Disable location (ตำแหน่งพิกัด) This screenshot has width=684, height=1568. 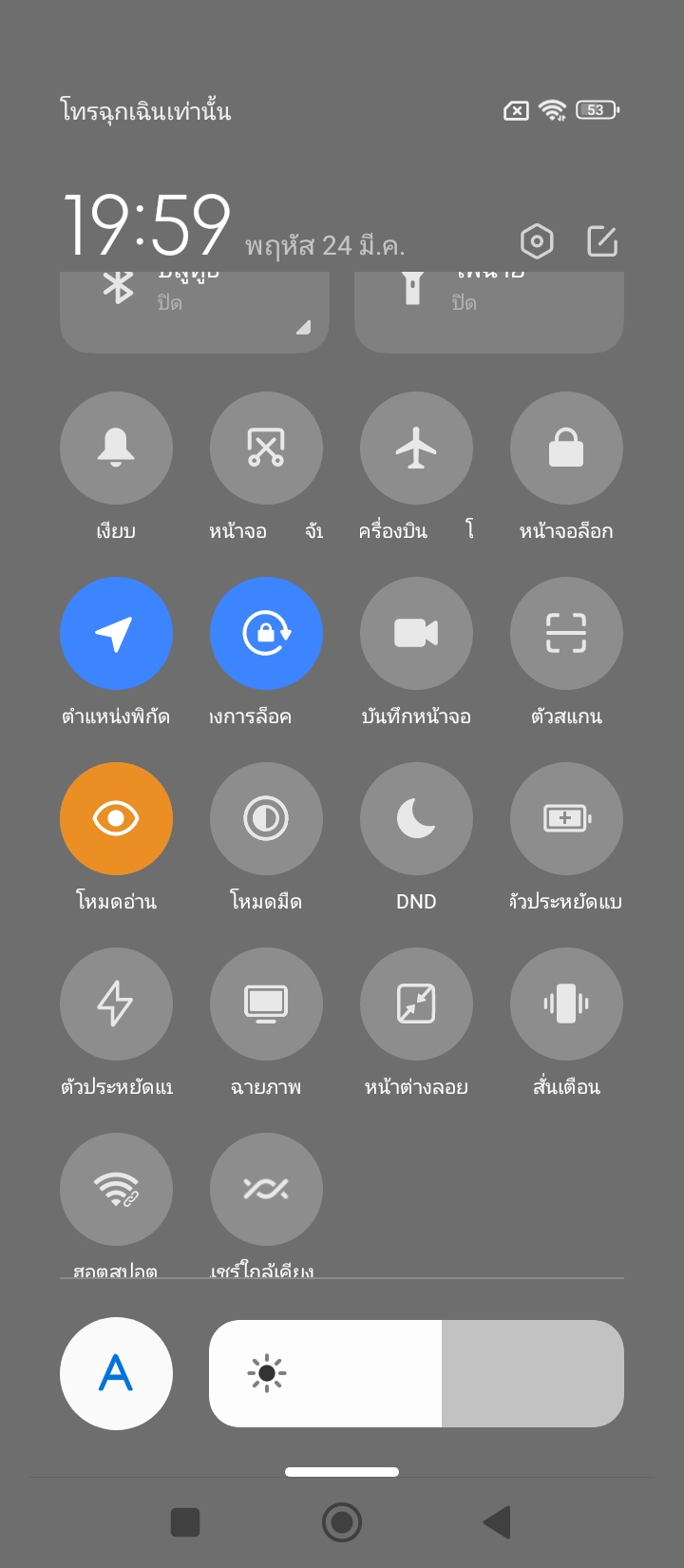116,633
